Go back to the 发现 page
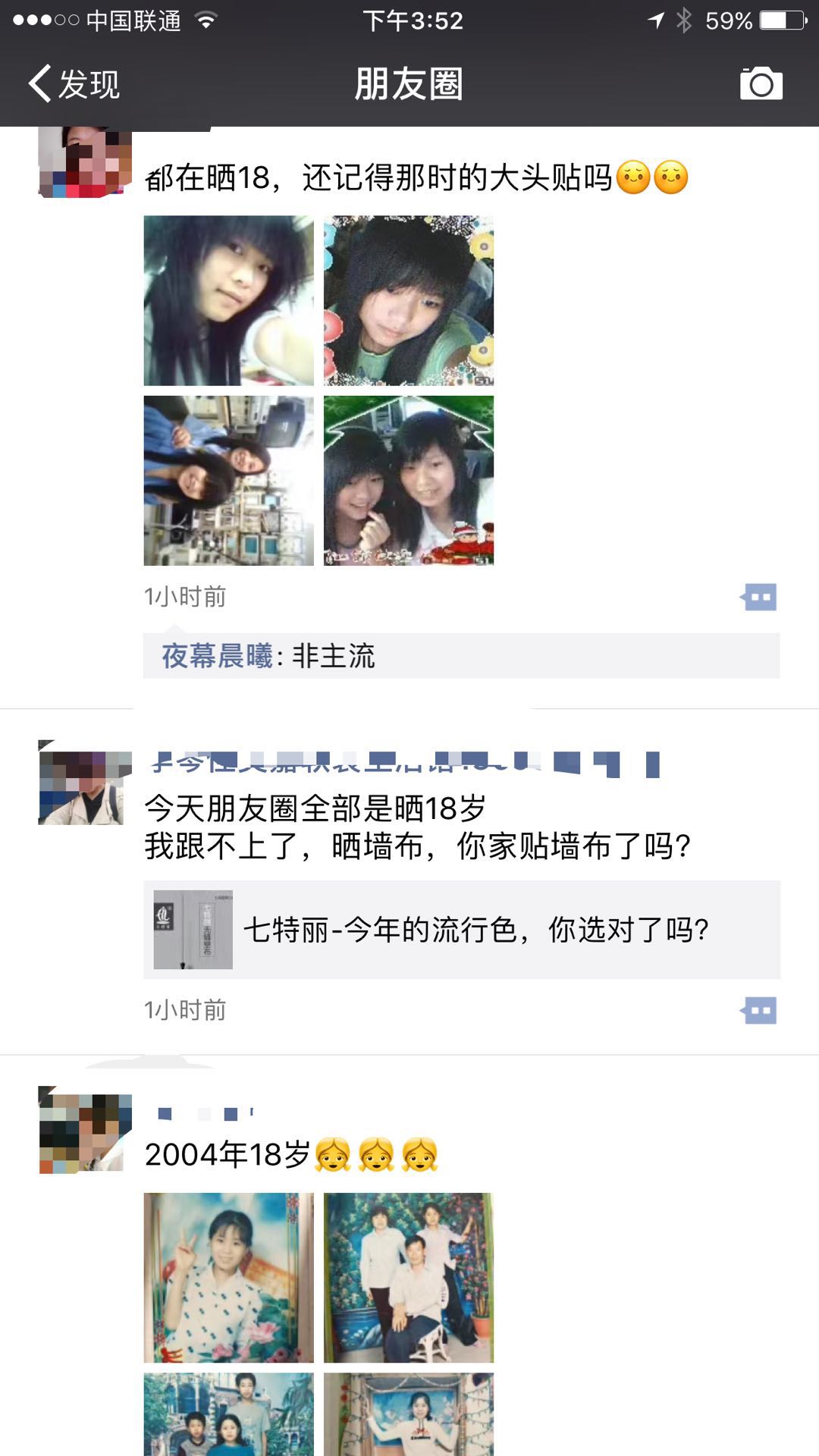 point(74,83)
